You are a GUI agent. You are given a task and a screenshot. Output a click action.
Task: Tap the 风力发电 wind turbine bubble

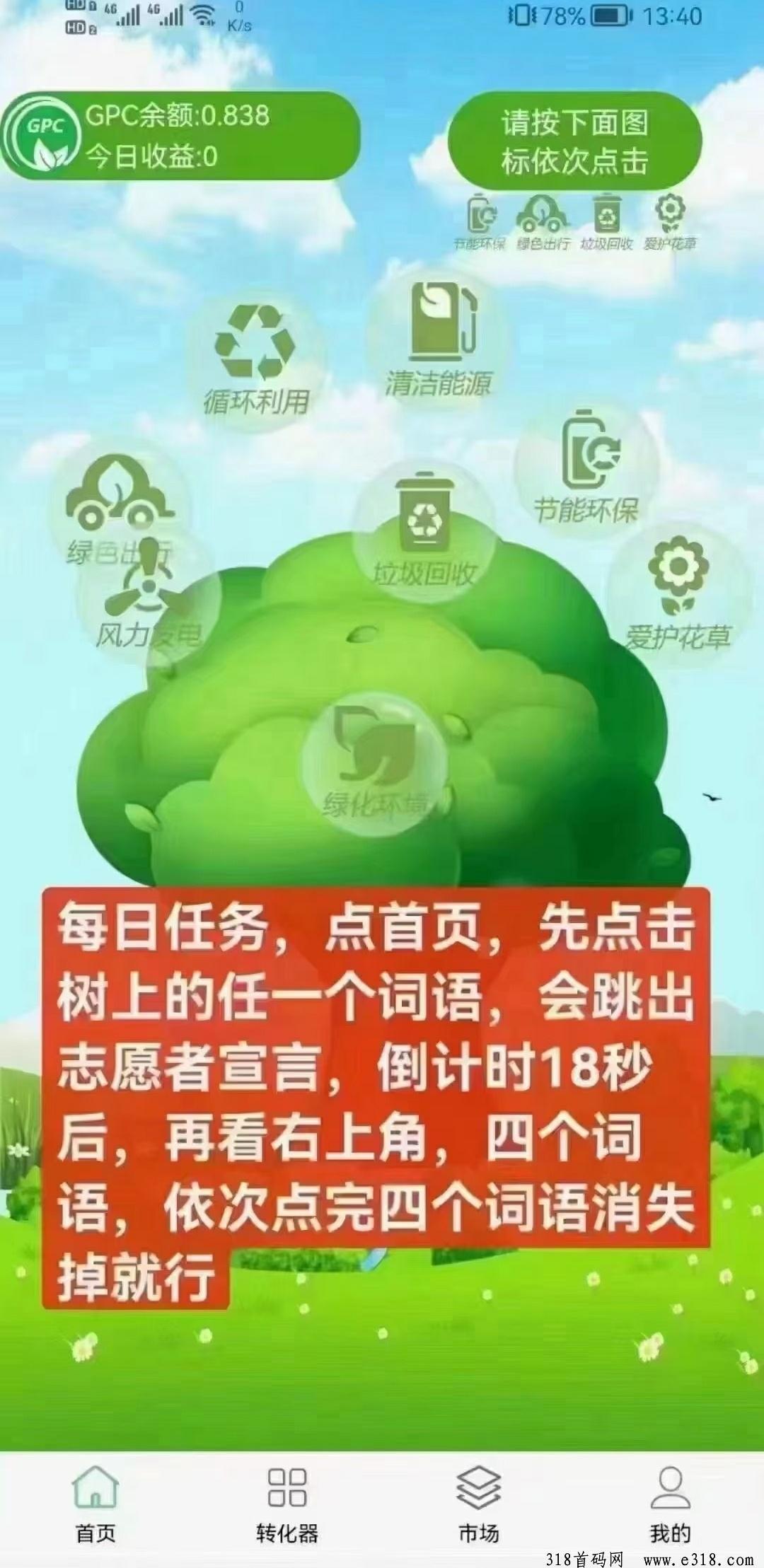(149, 601)
